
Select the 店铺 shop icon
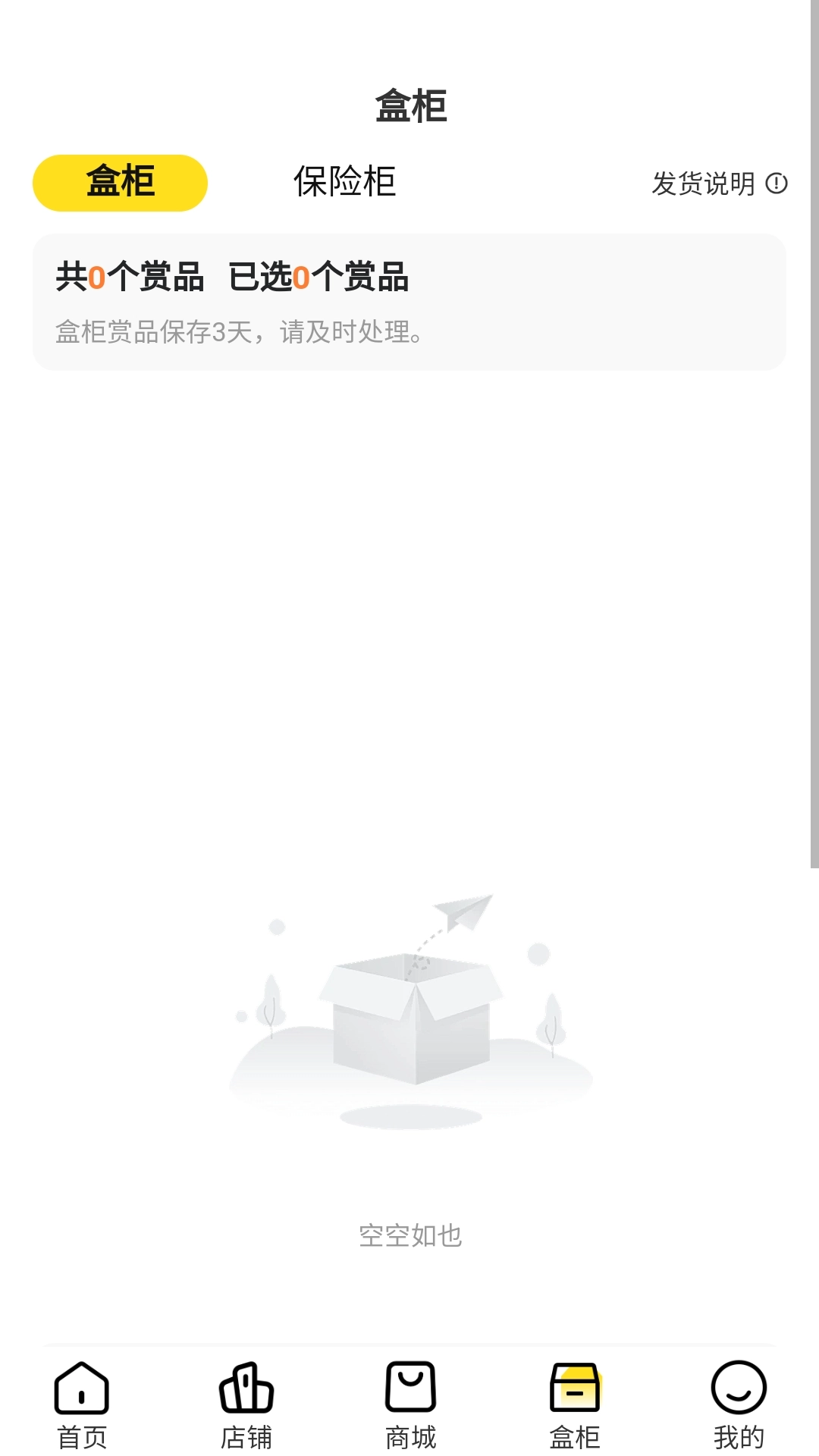click(245, 1392)
